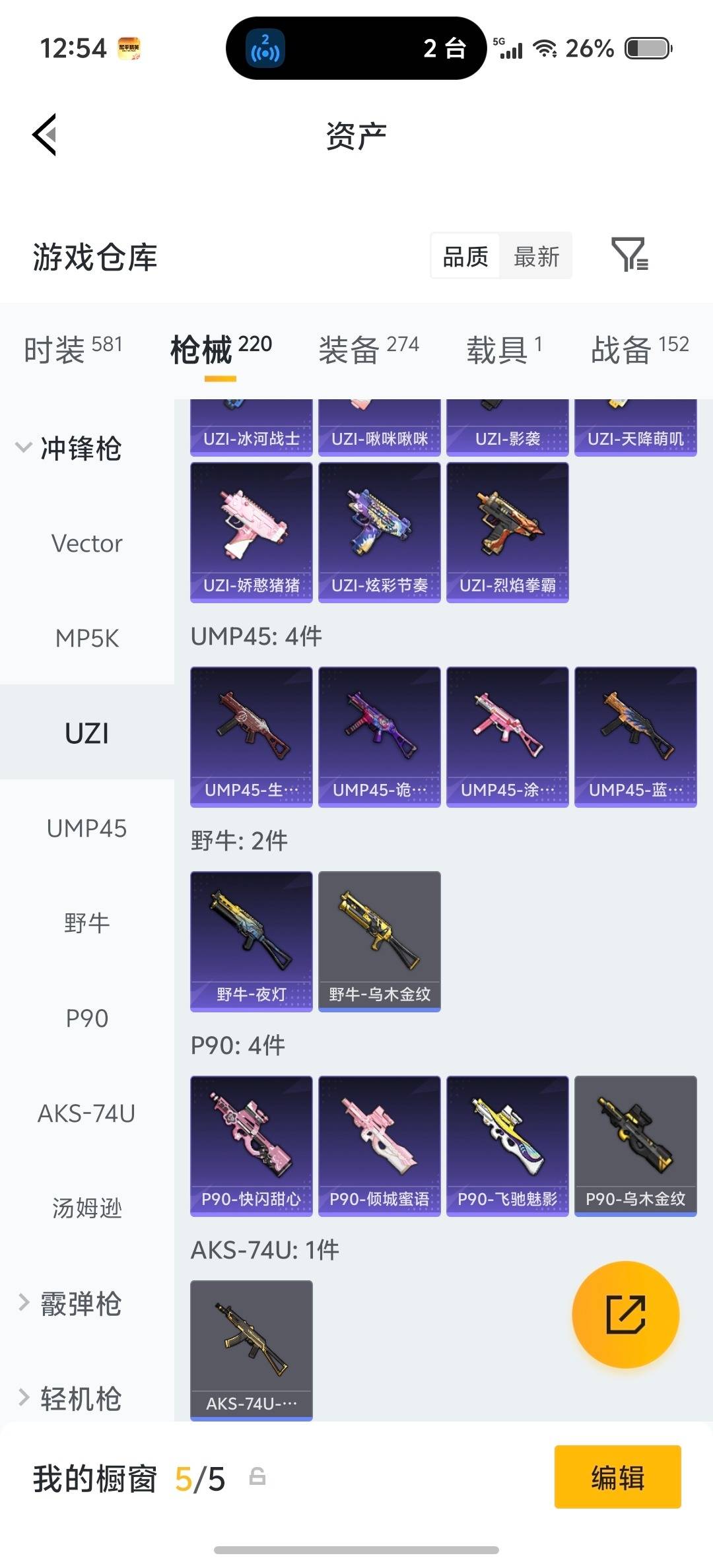This screenshot has height=1568, width=713.
Task: Collapse the 冲锋枪 category chevron
Action: tap(24, 447)
